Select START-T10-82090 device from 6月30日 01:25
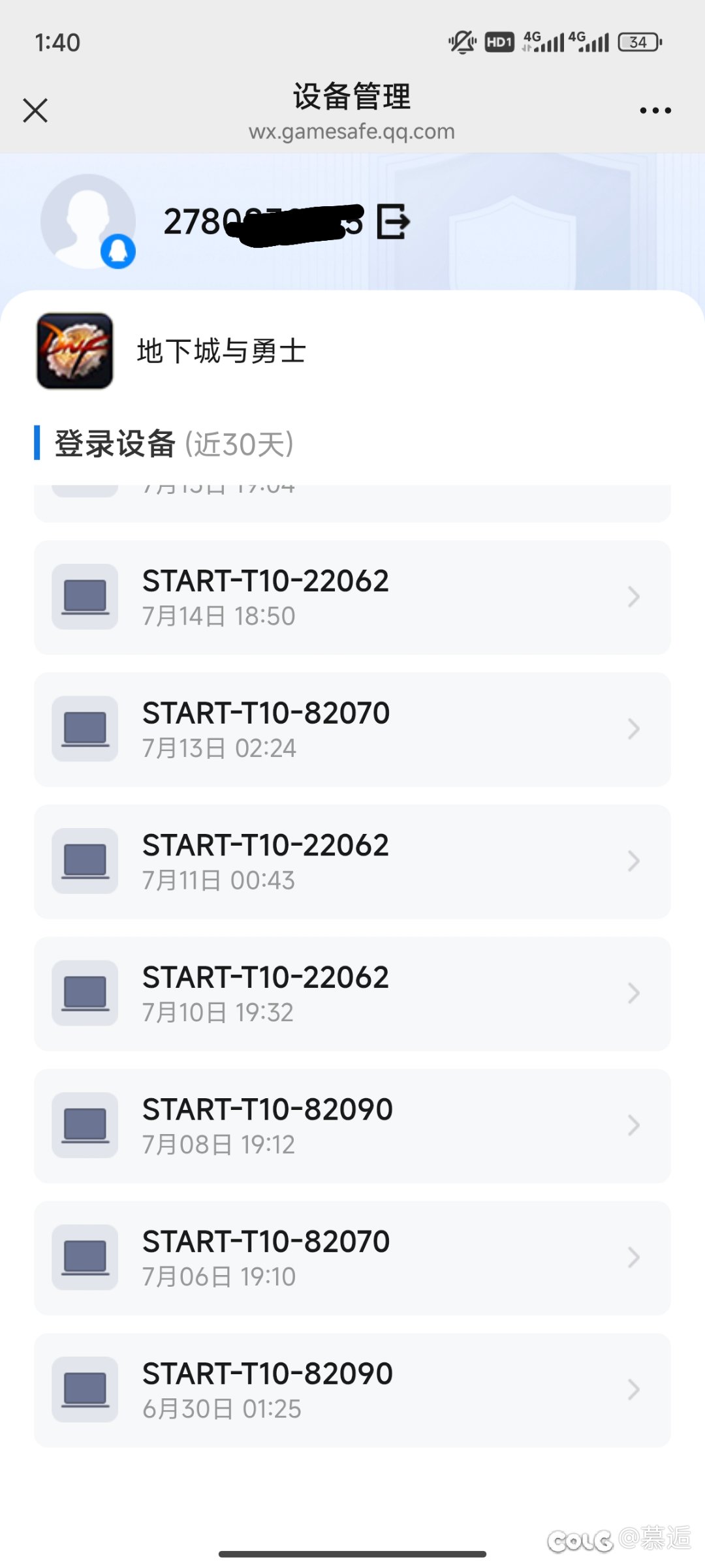The height and width of the screenshot is (1568, 705). (x=352, y=1390)
